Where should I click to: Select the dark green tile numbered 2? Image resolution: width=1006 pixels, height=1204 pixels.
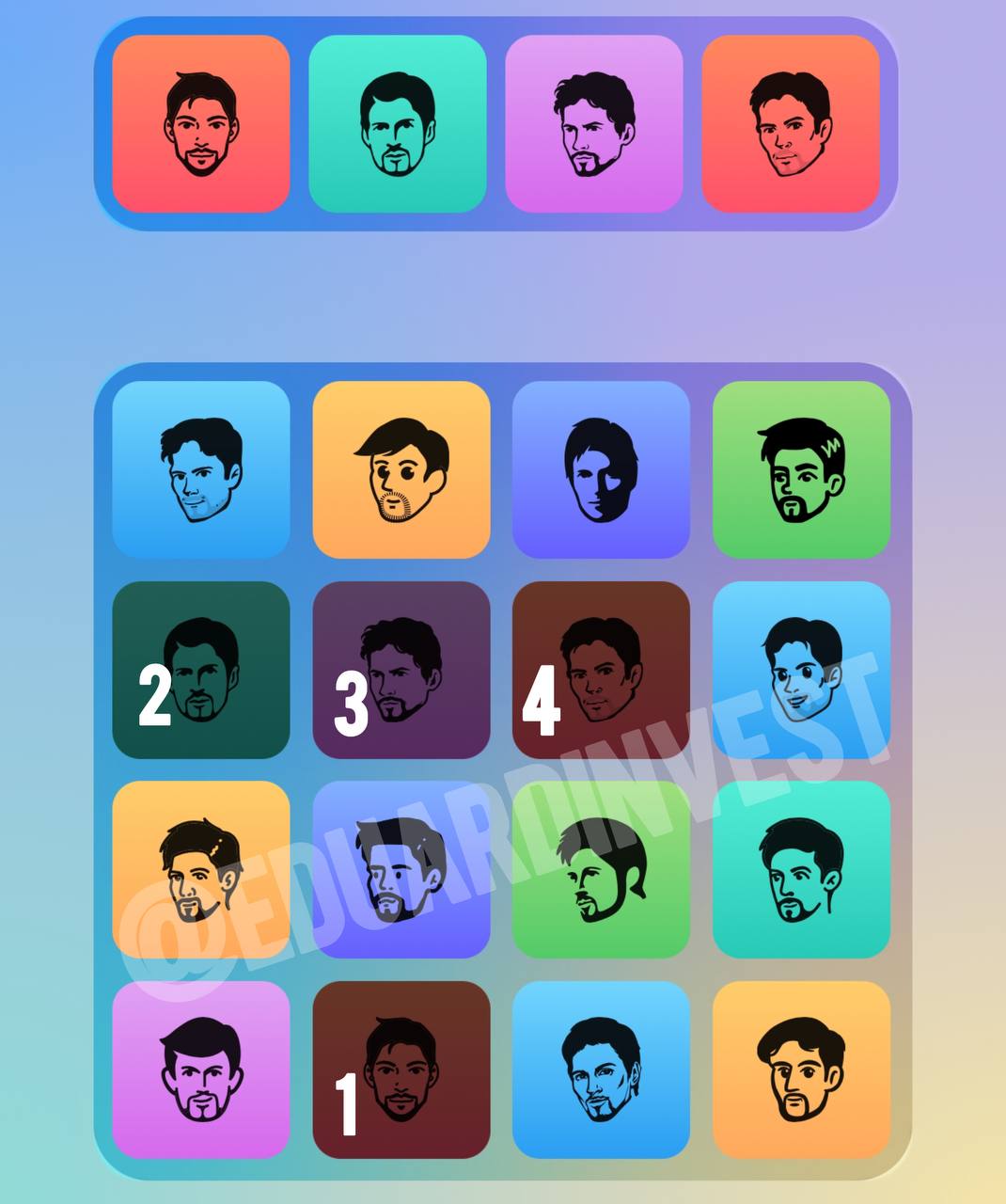point(201,670)
